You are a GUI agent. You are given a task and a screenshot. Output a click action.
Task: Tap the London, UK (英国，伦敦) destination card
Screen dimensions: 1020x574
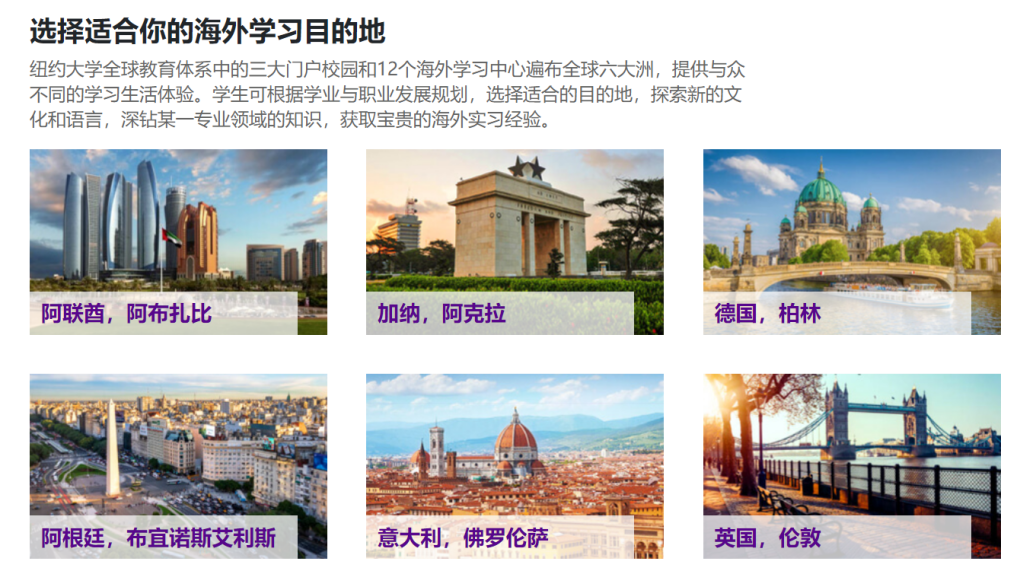[851, 466]
